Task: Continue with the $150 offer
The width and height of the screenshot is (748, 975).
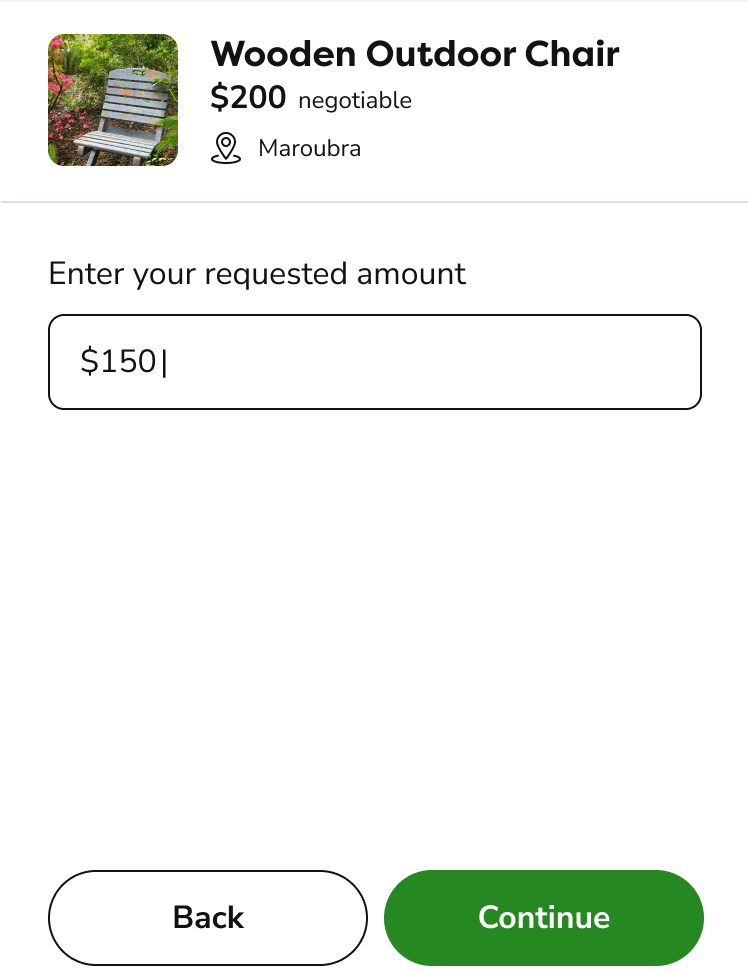Action: (544, 917)
